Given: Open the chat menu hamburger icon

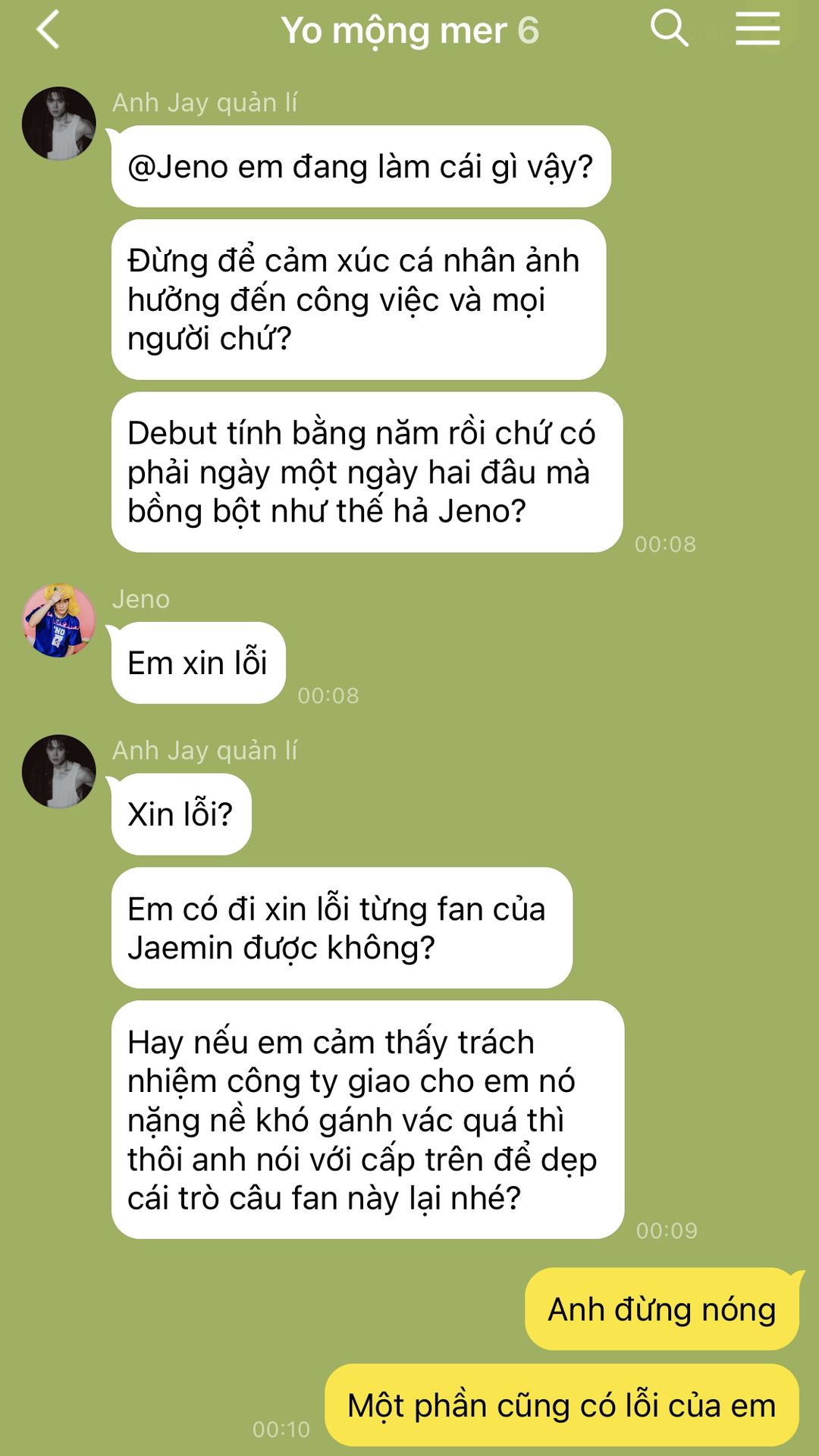Looking at the screenshot, I should [x=758, y=29].
